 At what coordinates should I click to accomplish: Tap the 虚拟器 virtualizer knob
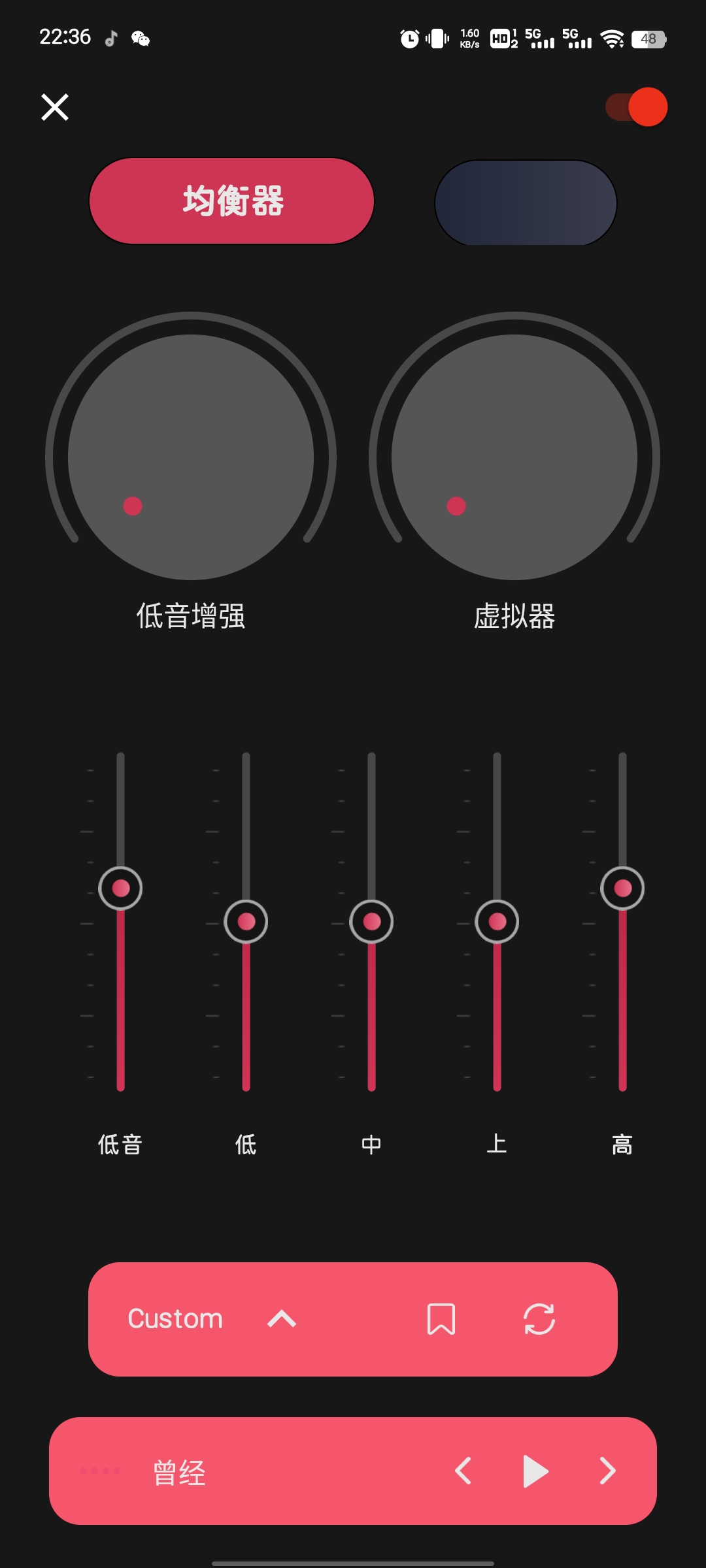(x=514, y=457)
